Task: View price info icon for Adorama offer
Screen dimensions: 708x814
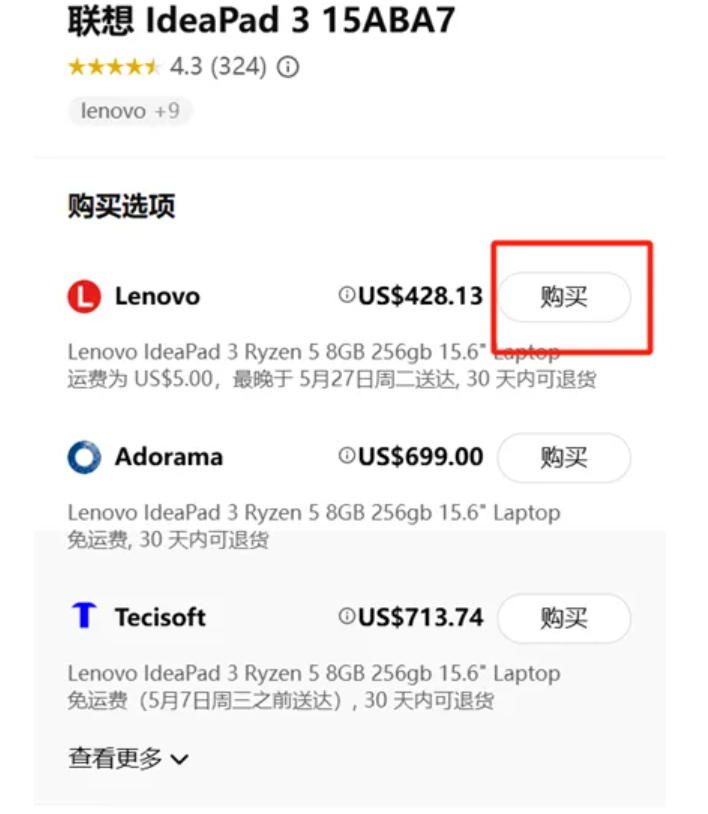Action: pyautogui.click(x=347, y=457)
